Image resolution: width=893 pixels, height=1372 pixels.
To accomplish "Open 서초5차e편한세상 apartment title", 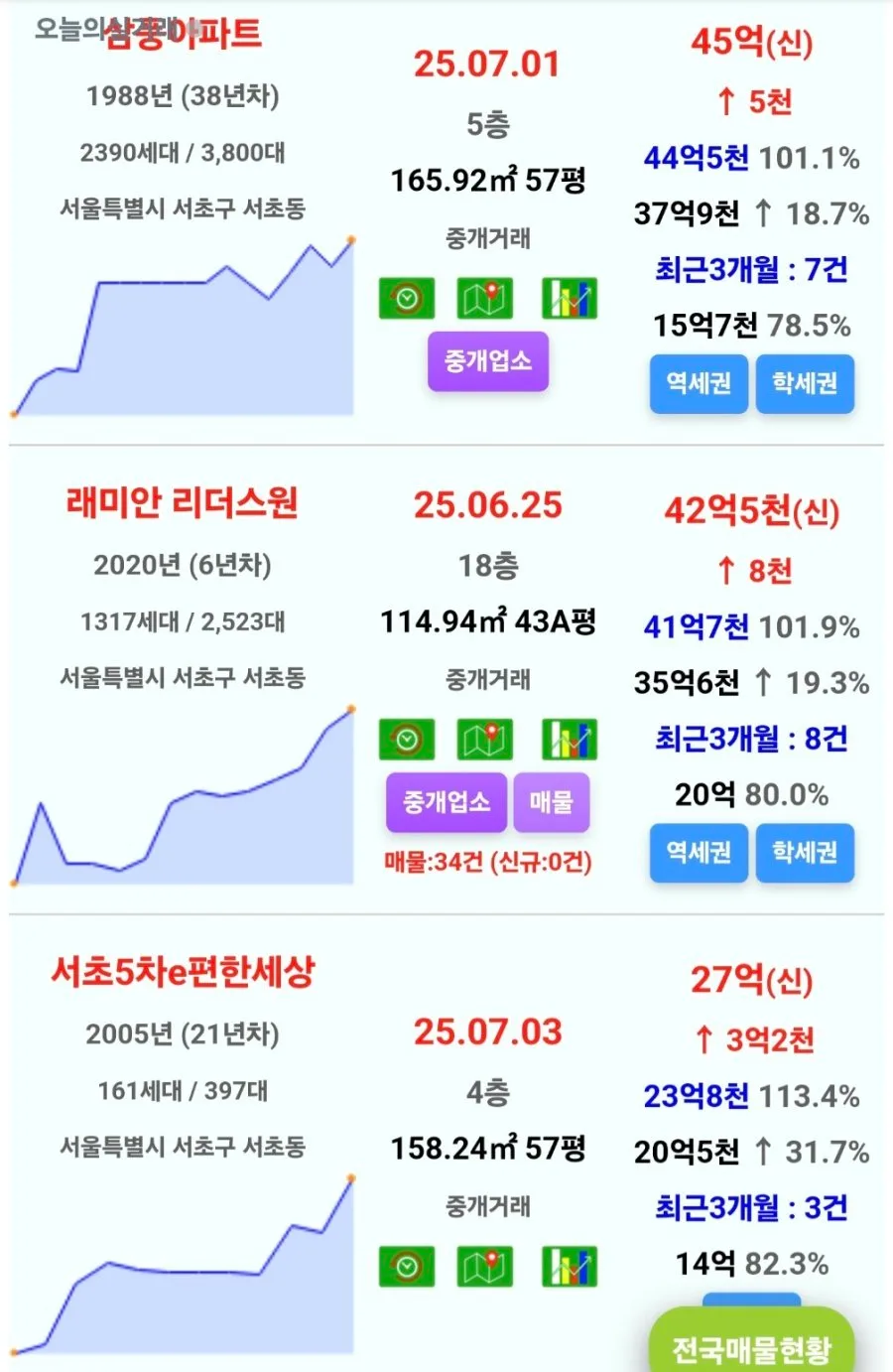I will tap(183, 972).
